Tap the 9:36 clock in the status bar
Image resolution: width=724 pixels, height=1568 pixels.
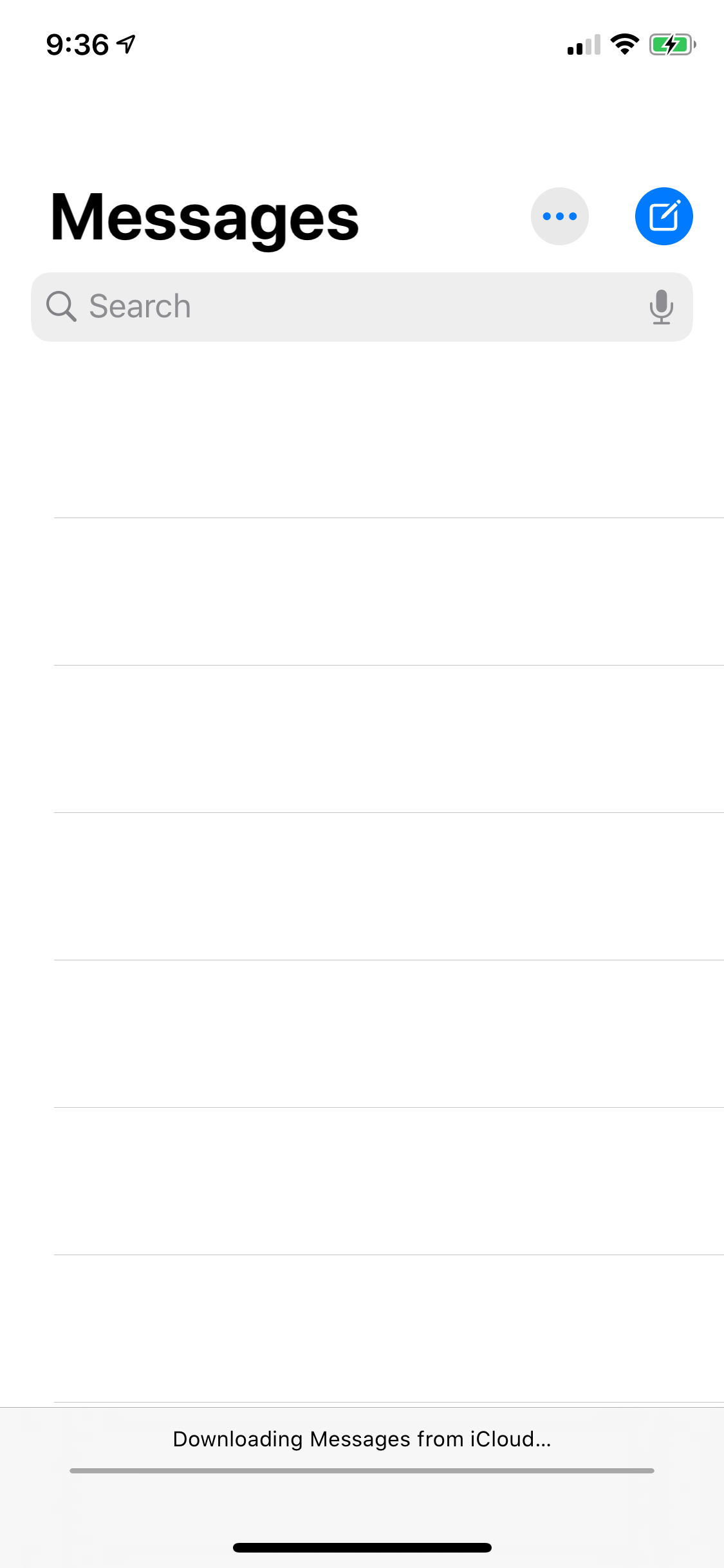77,43
